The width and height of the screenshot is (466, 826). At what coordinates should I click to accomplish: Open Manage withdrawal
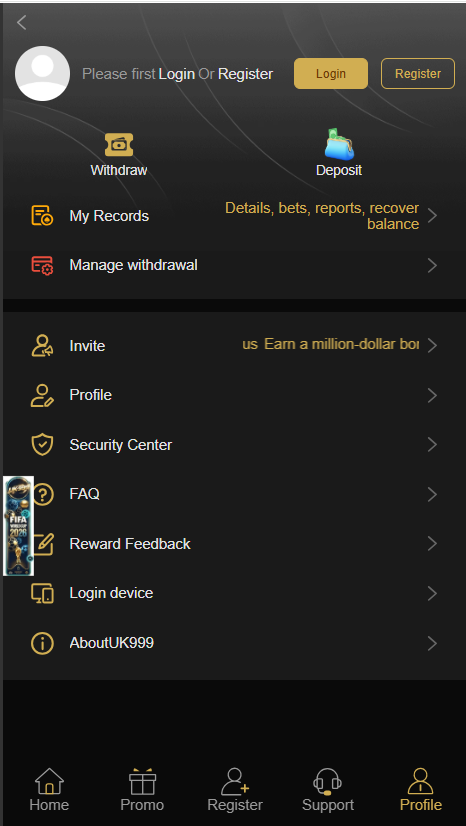click(234, 265)
